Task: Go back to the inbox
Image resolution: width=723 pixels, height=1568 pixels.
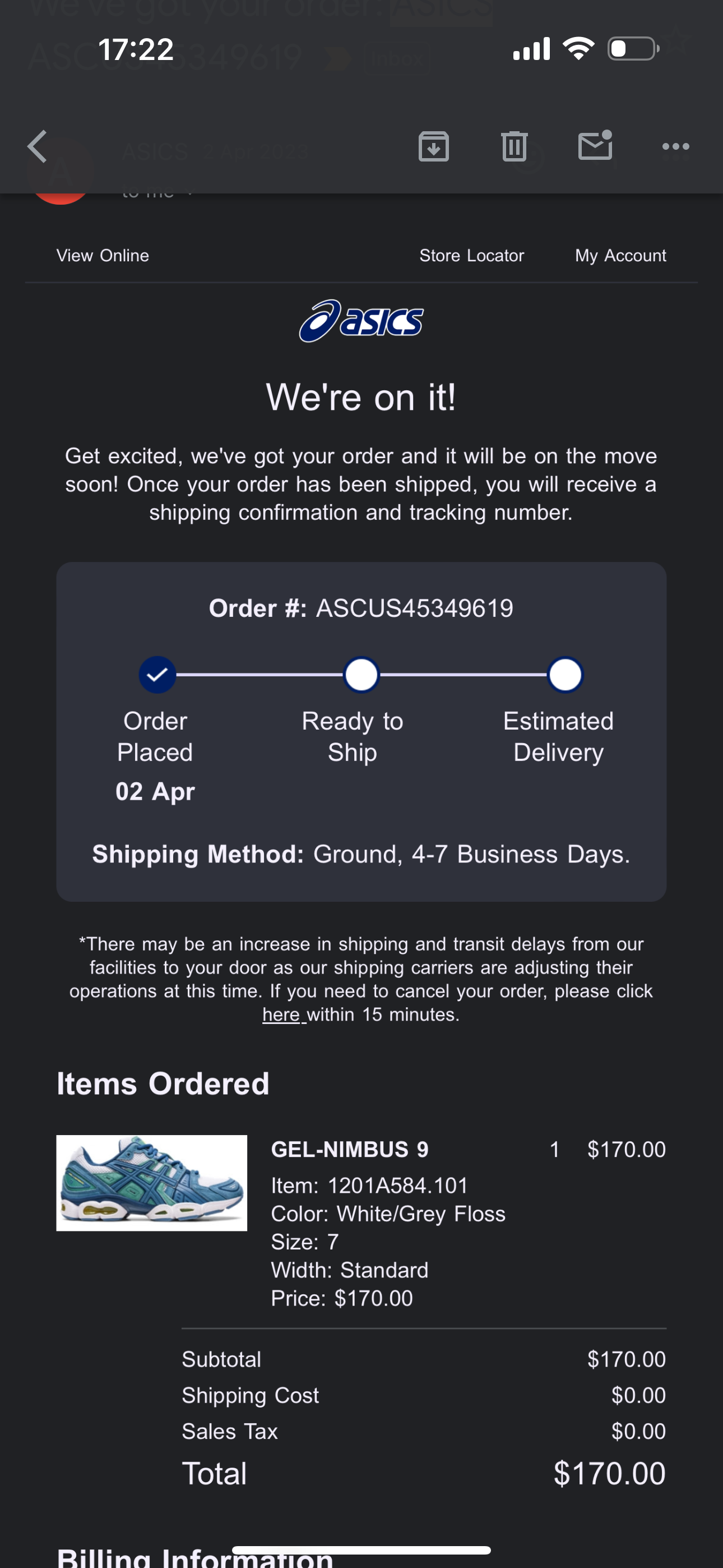Action: click(x=38, y=147)
